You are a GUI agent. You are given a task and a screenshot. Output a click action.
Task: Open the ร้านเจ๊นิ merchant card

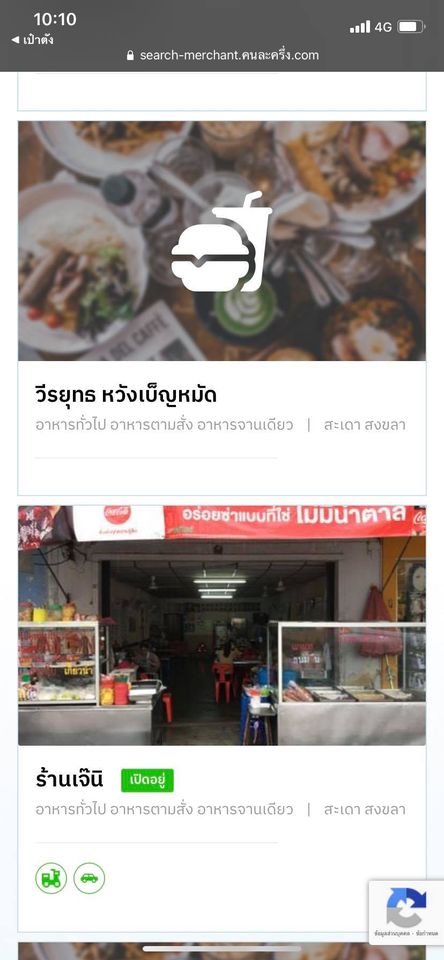[222, 719]
